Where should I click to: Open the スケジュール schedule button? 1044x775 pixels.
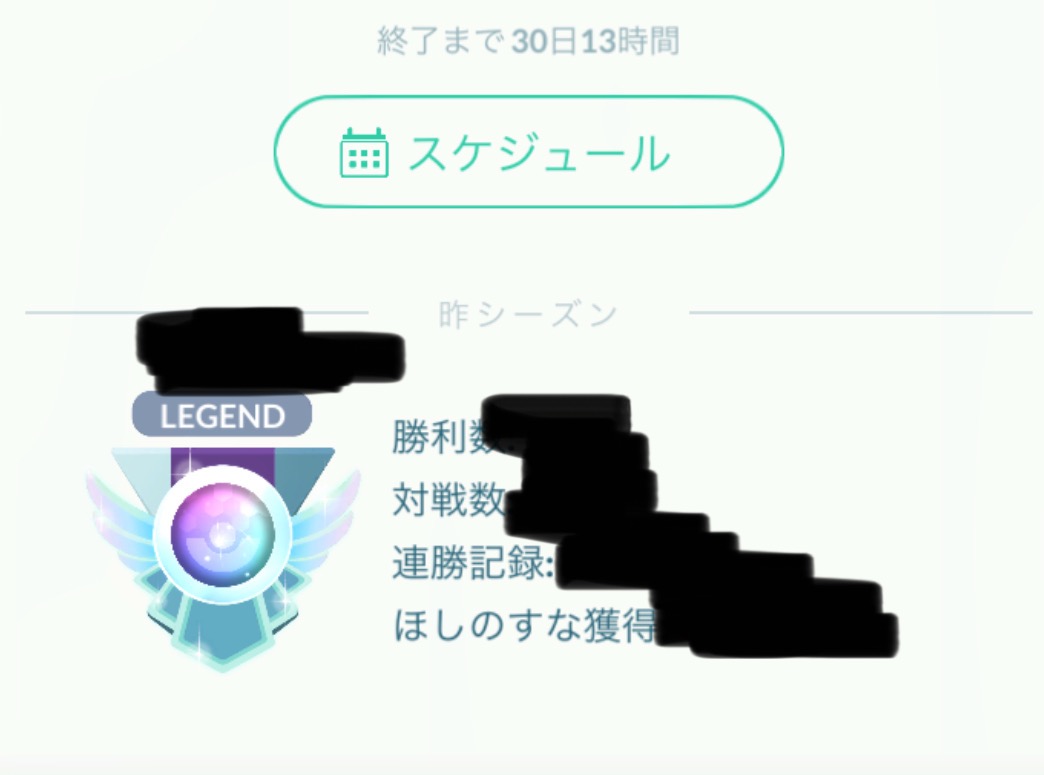[x=528, y=153]
